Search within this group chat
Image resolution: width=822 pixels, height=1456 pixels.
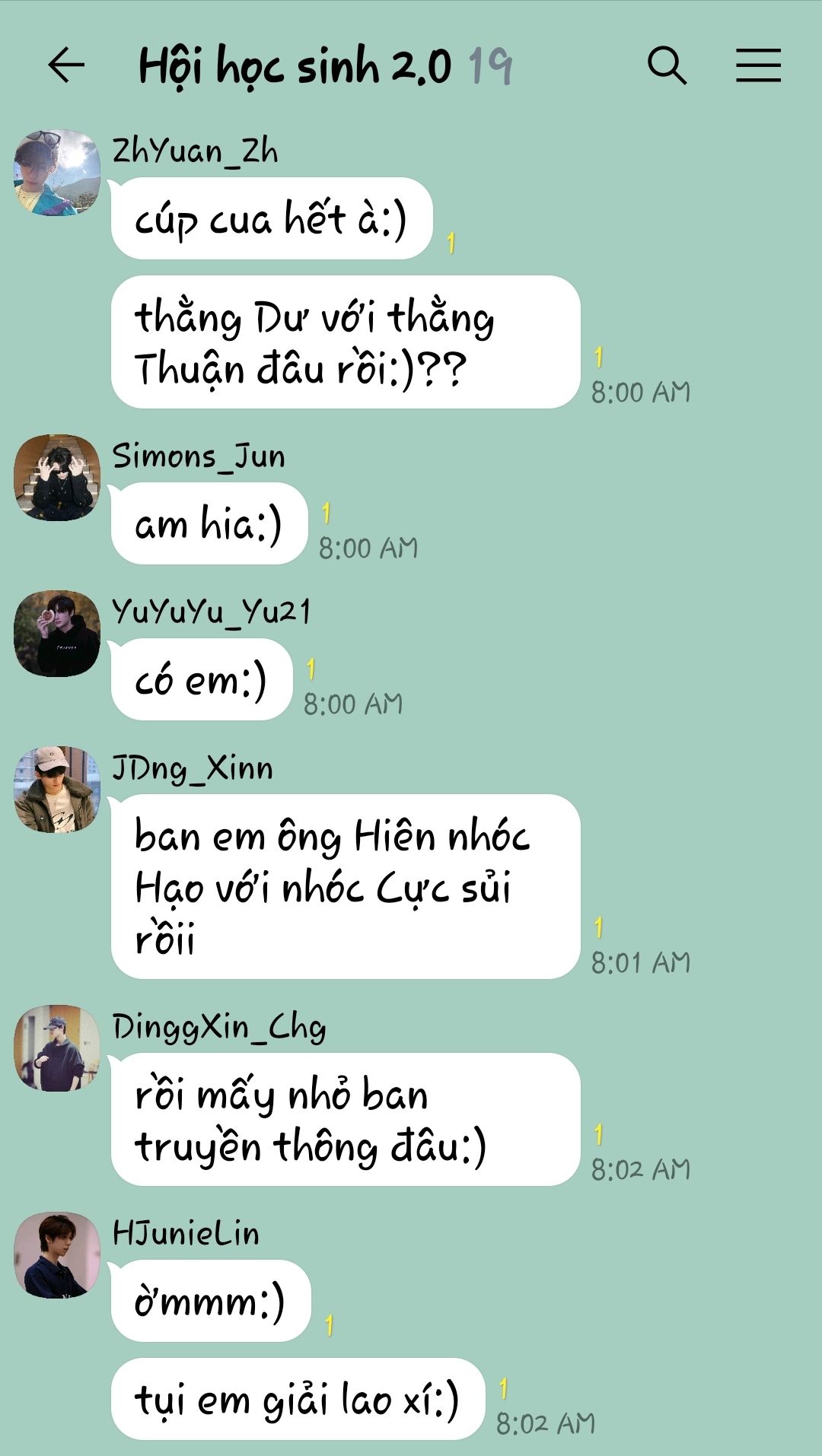click(x=667, y=65)
